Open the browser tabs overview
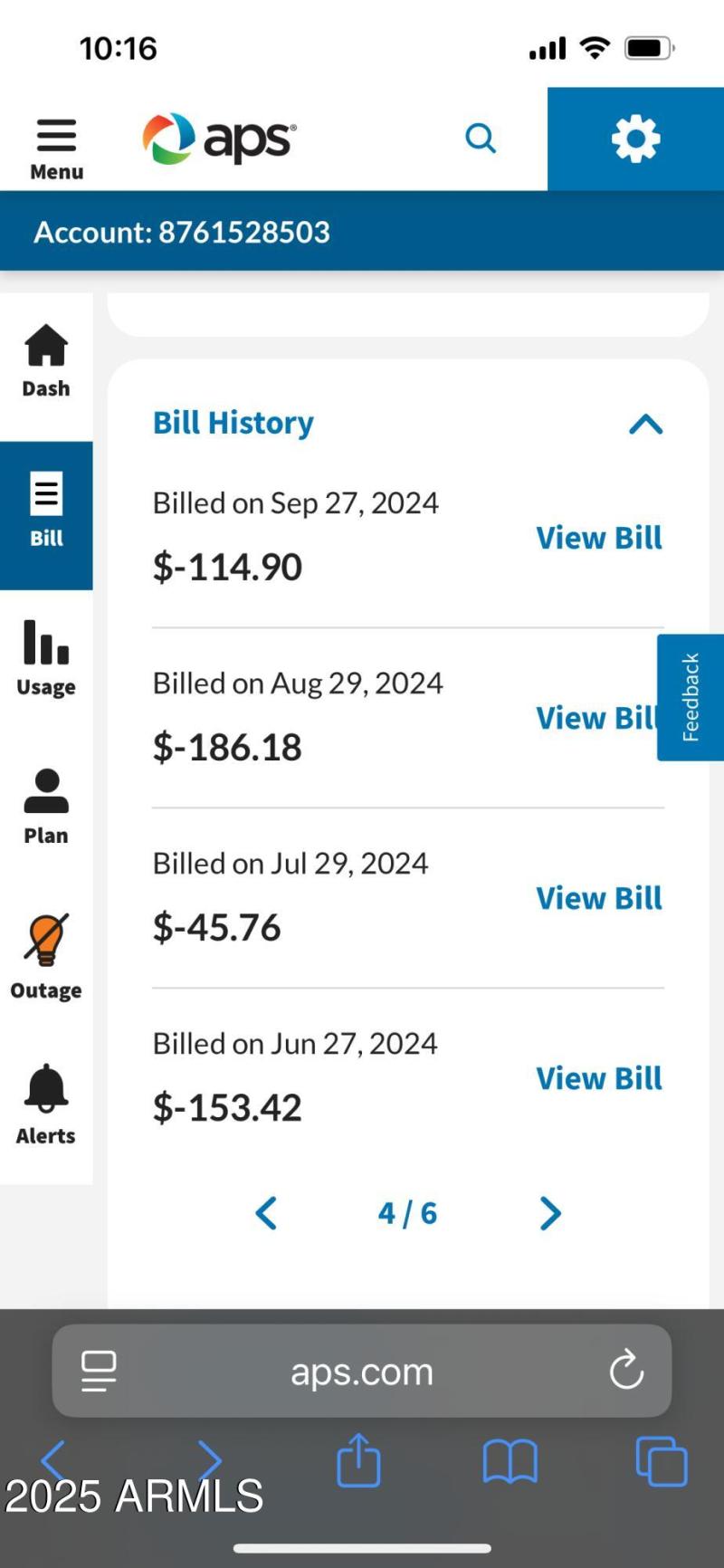The height and width of the screenshot is (1568, 724). coord(662,1461)
